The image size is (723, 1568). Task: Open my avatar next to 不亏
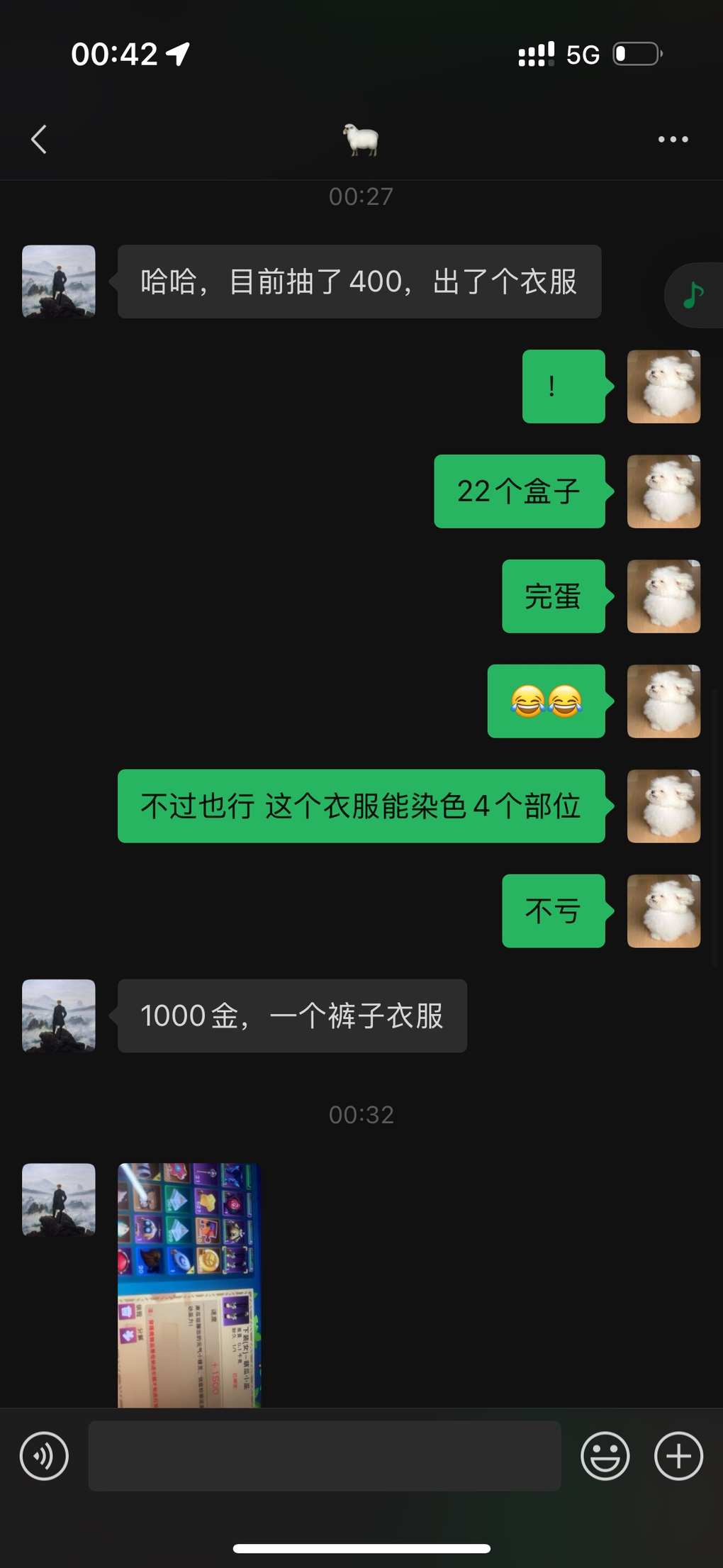click(663, 911)
